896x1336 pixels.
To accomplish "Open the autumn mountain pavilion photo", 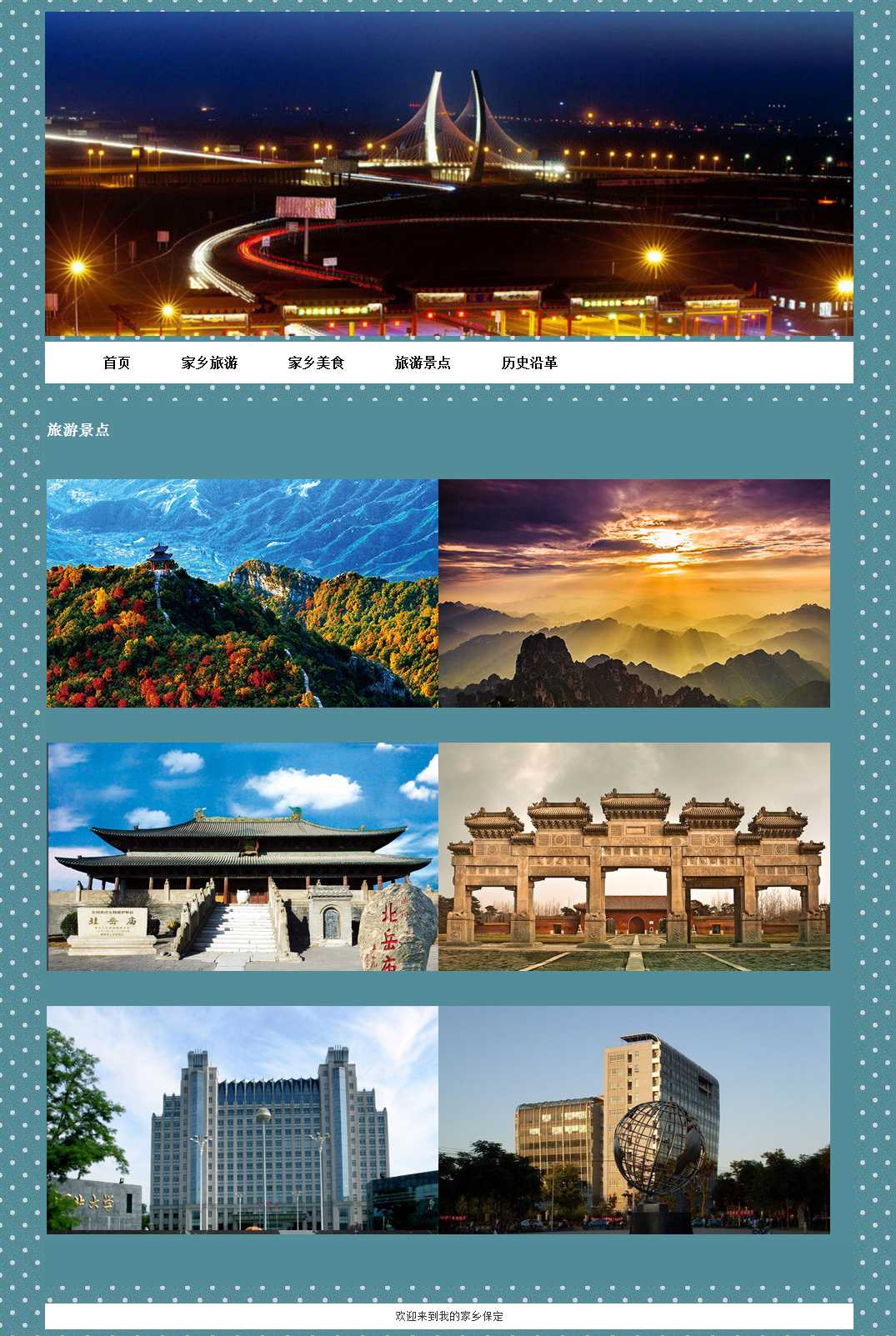I will tap(243, 593).
